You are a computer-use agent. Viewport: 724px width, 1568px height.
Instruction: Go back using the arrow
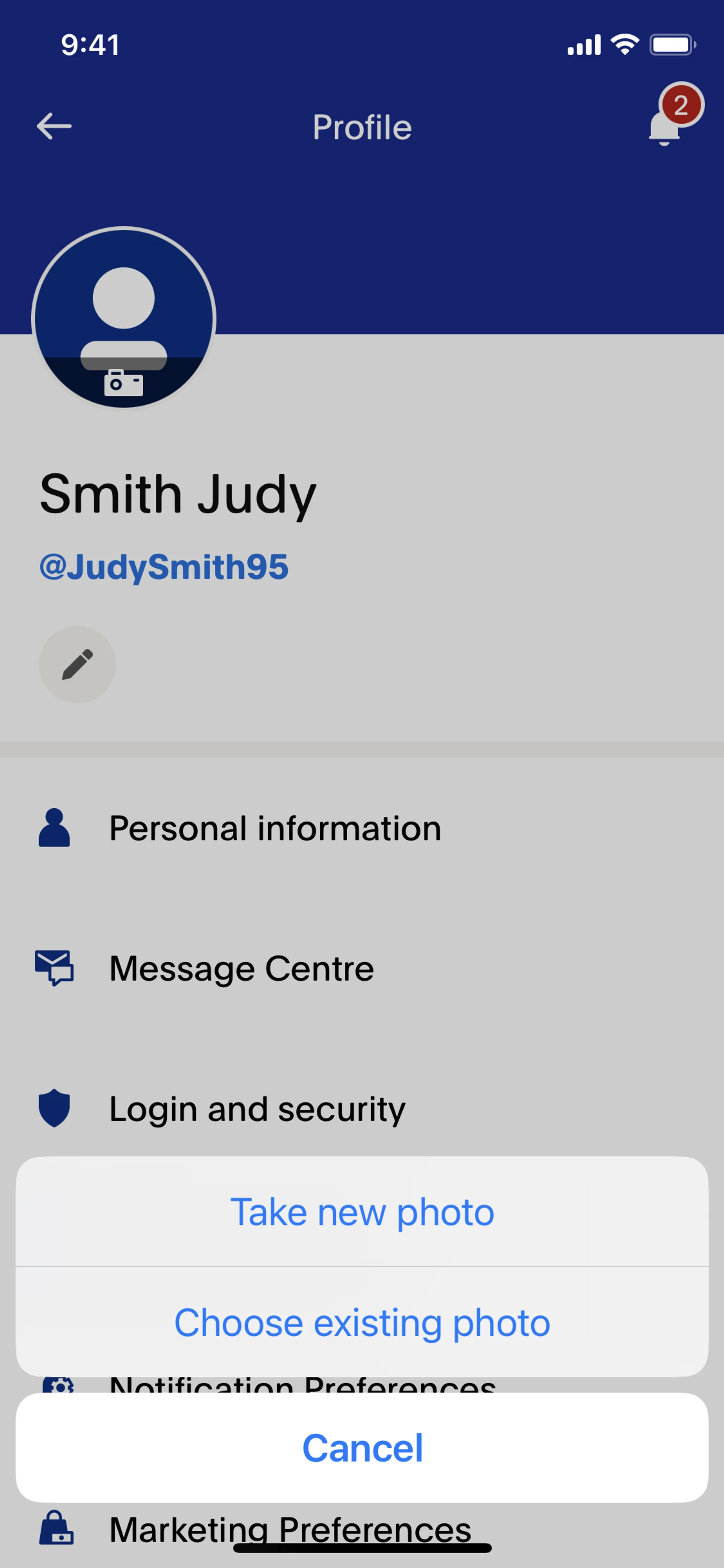coord(54,127)
